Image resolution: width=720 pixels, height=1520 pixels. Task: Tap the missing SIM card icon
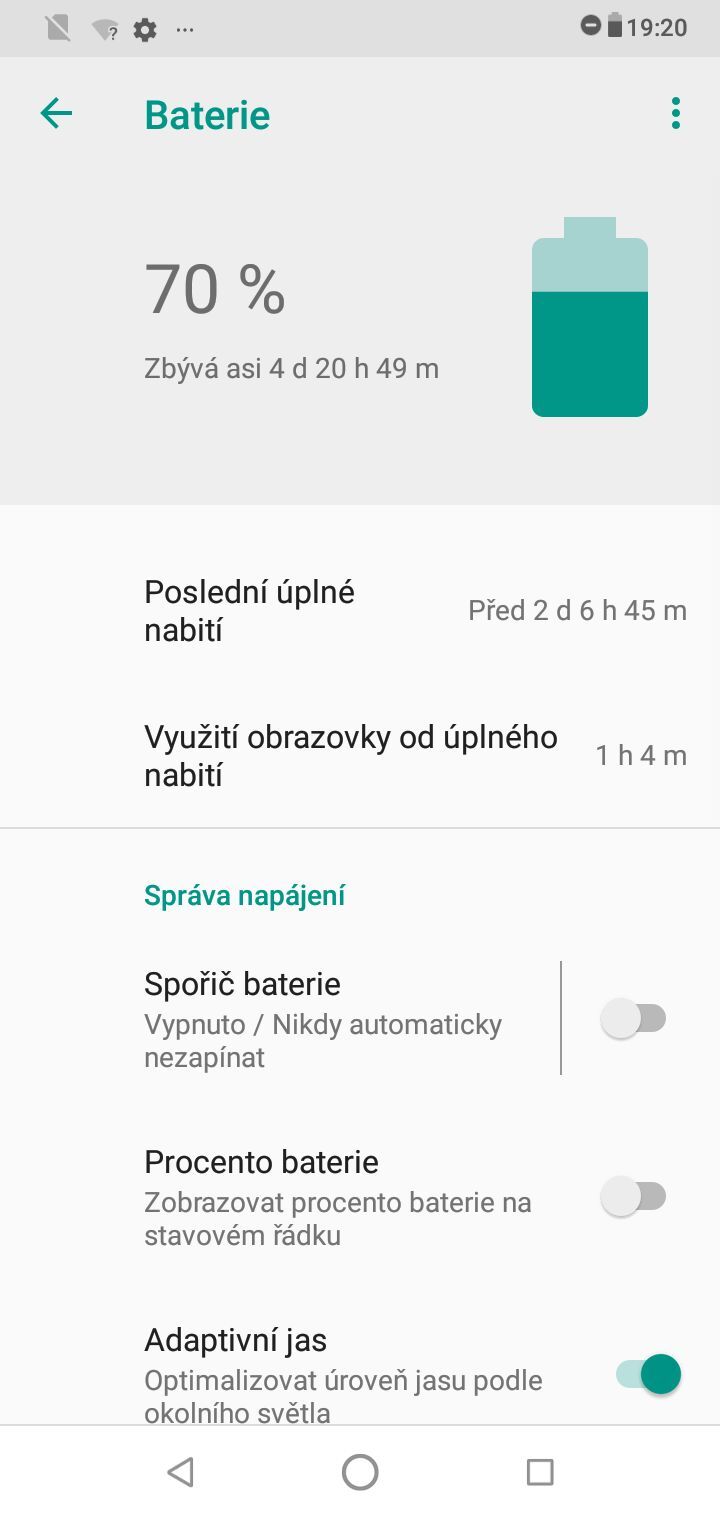(x=56, y=28)
